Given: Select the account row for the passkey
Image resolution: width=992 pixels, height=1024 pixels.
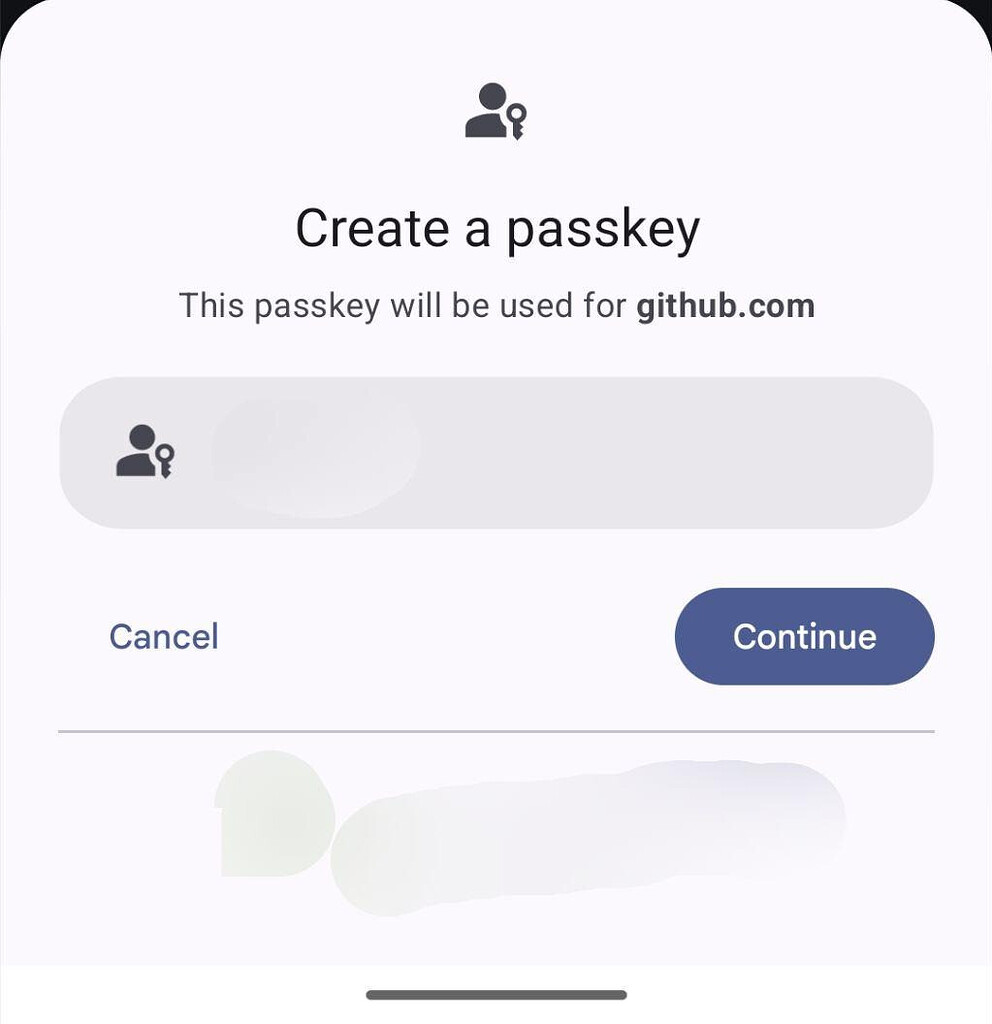Looking at the screenshot, I should (x=496, y=453).
